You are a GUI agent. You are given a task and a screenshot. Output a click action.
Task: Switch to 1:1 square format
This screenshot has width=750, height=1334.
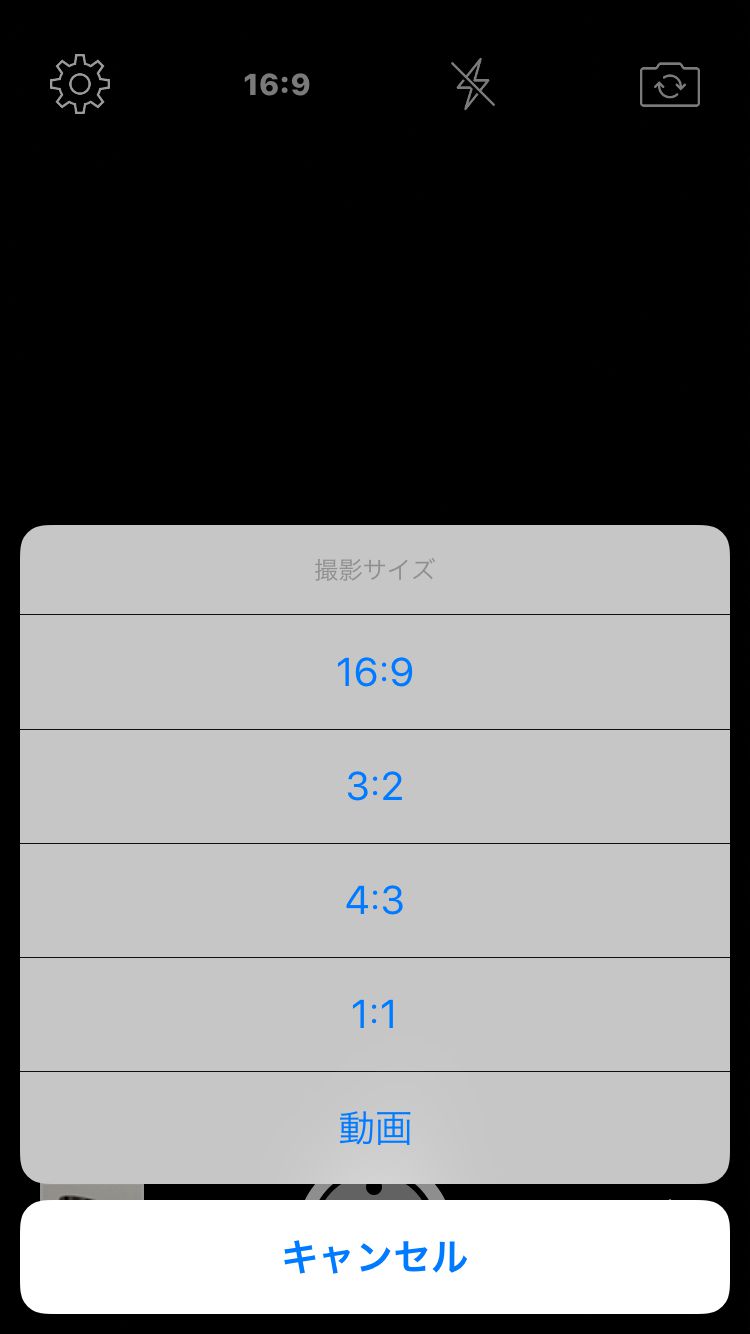click(375, 1014)
